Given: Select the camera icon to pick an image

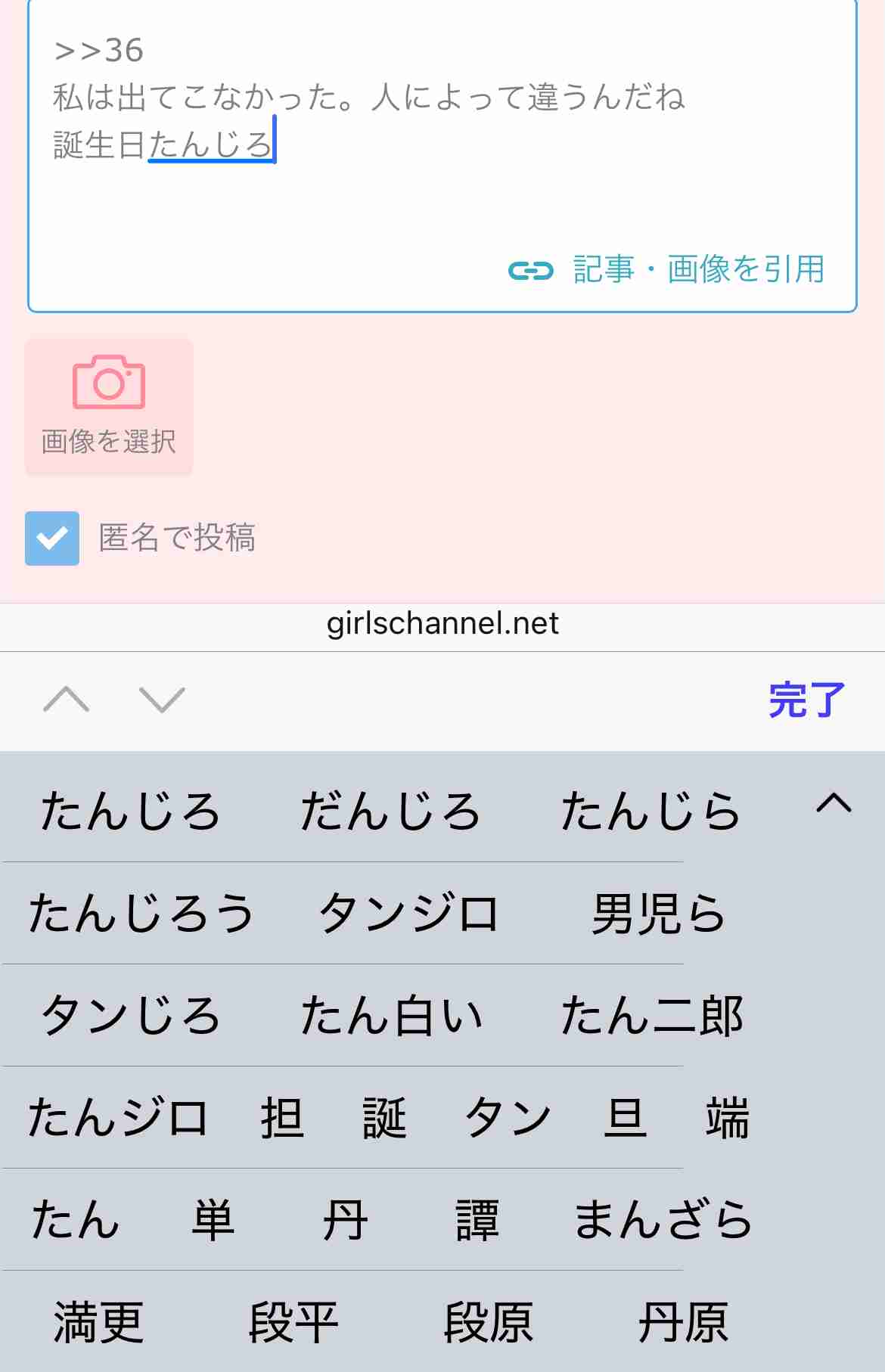Looking at the screenshot, I should (108, 382).
